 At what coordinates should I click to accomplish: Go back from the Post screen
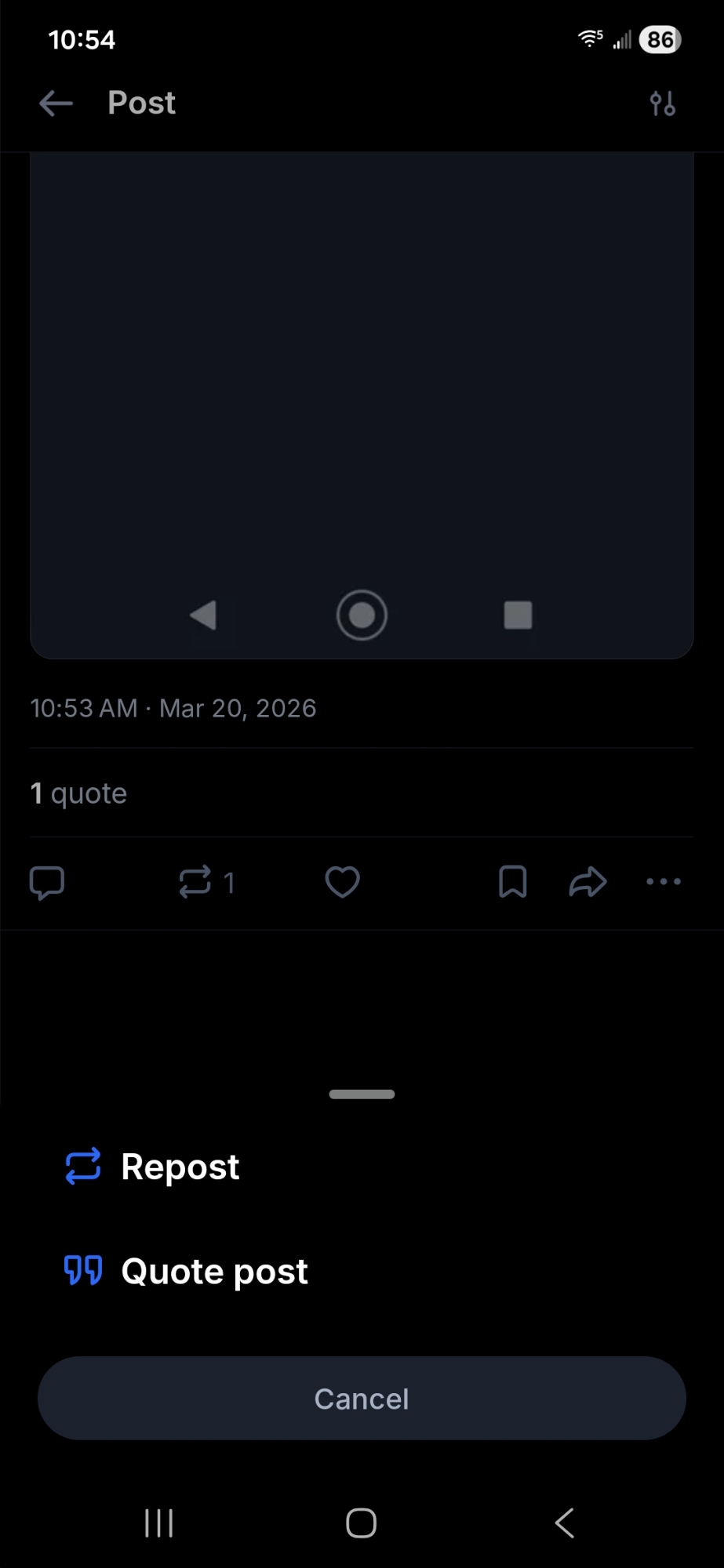pos(56,103)
